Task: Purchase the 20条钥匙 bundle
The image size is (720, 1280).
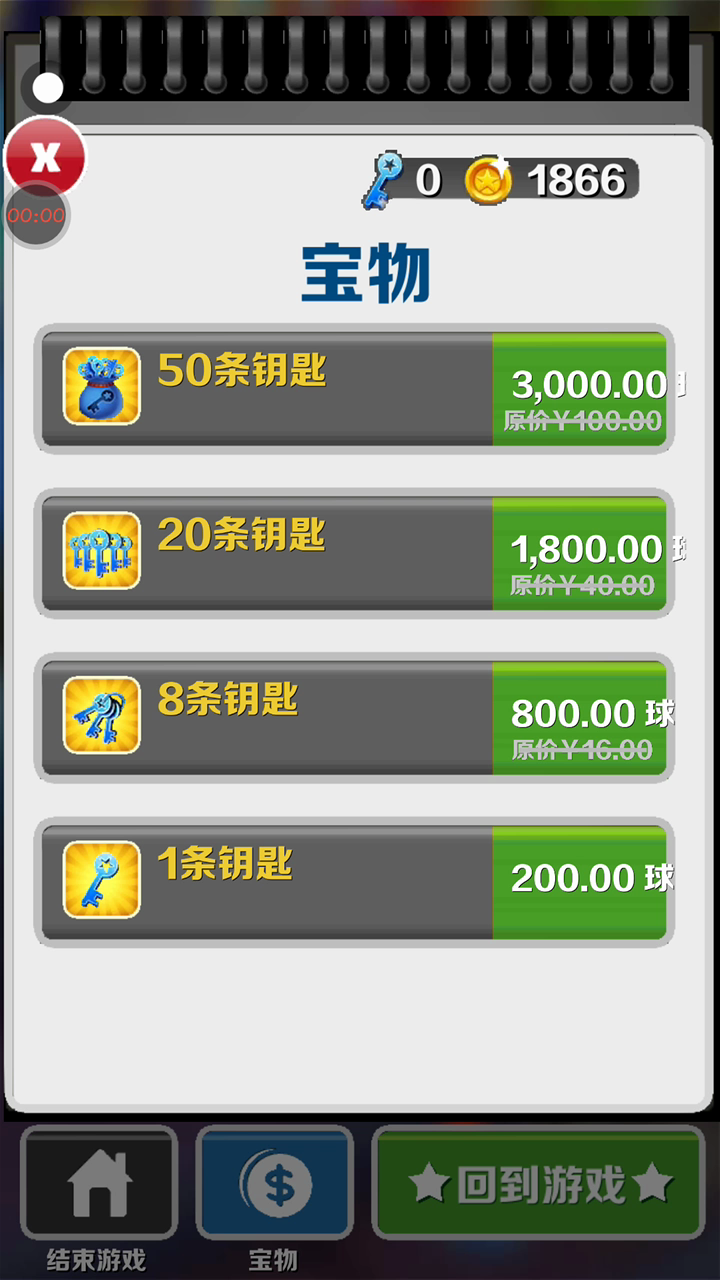Action: click(578, 553)
